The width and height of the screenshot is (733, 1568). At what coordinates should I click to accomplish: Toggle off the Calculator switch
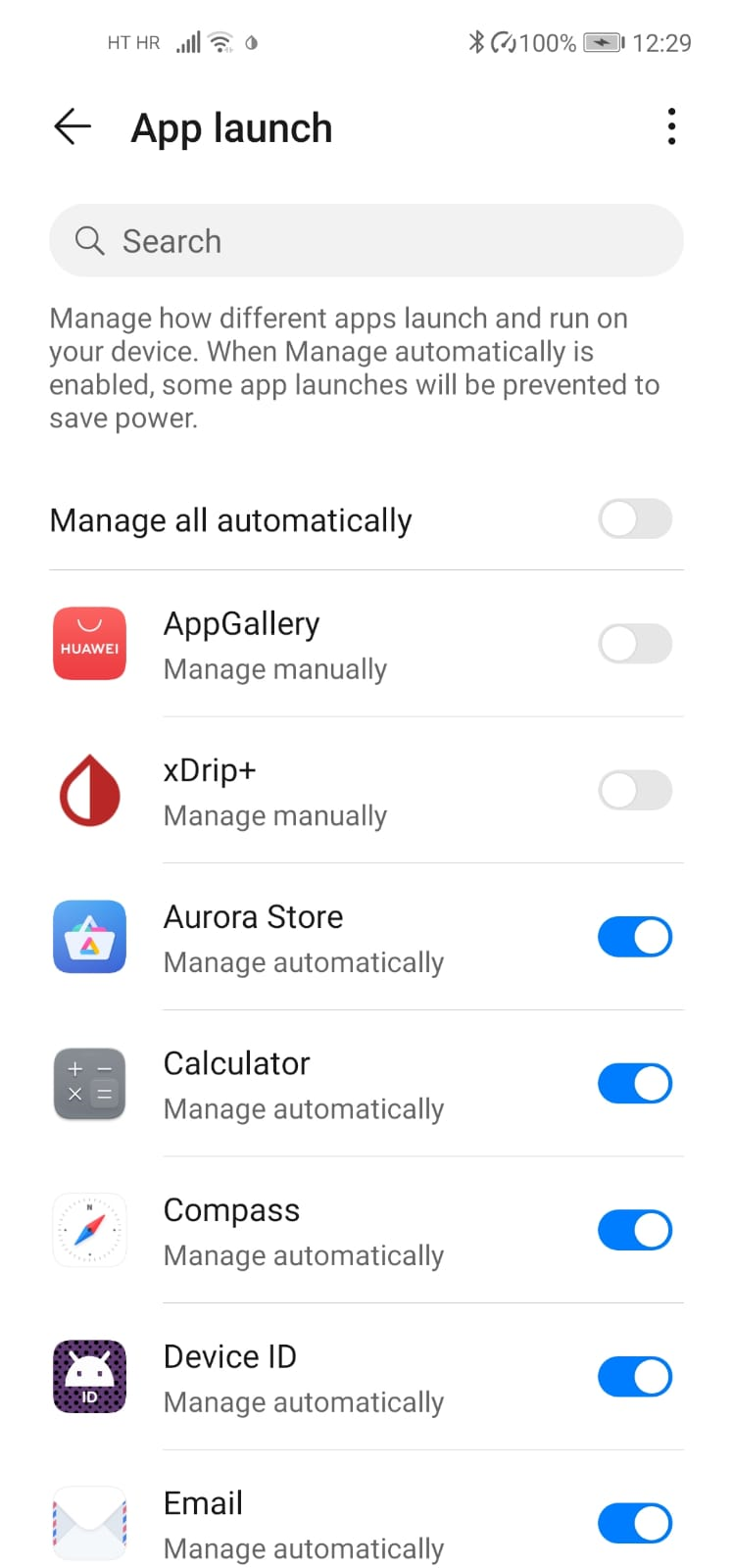click(634, 1083)
